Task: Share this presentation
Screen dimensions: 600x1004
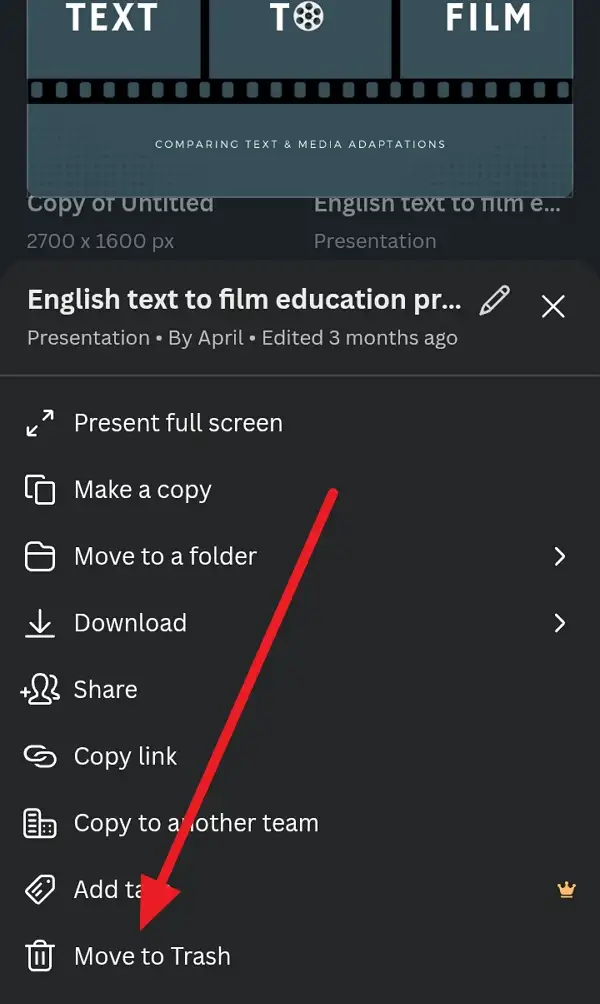Action: pos(300,690)
